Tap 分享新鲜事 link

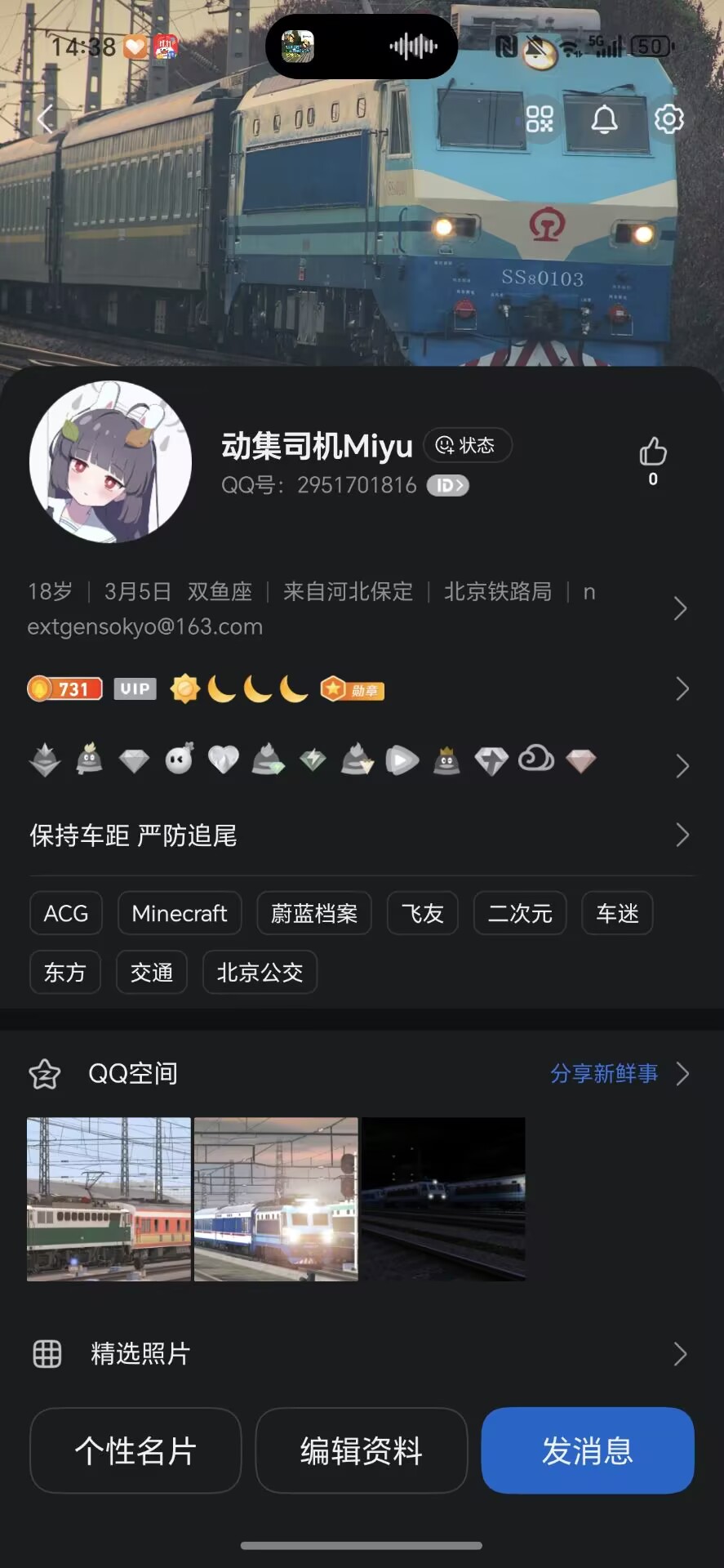[x=605, y=1073]
